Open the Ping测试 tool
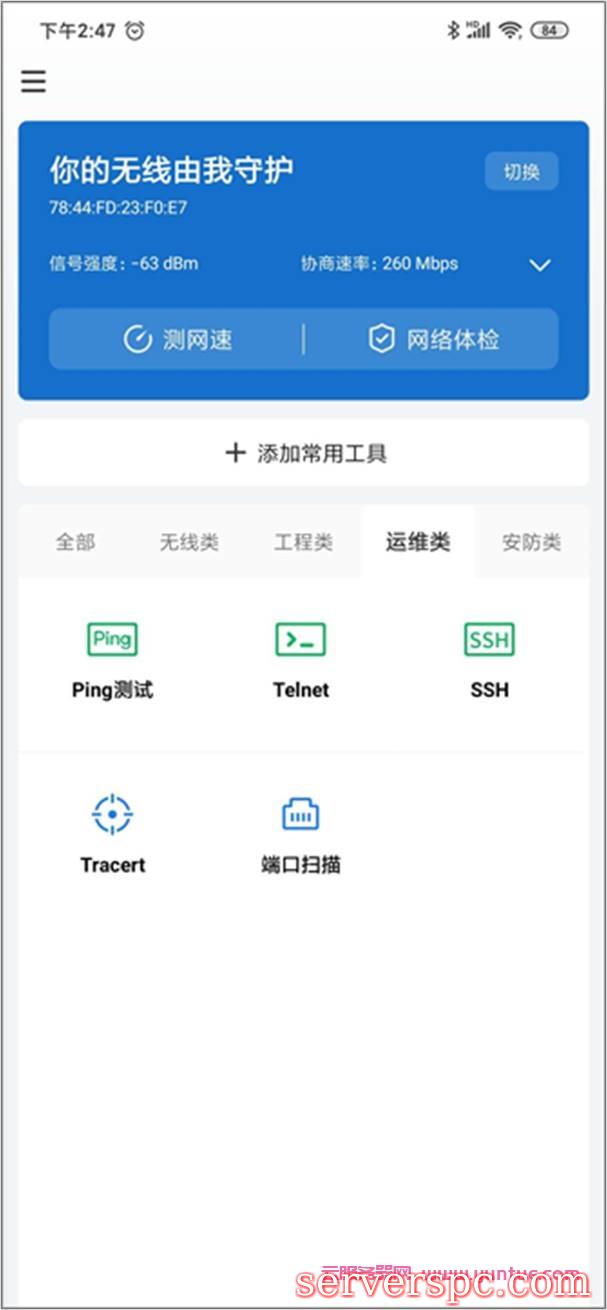The image size is (607, 1310). [x=112, y=659]
